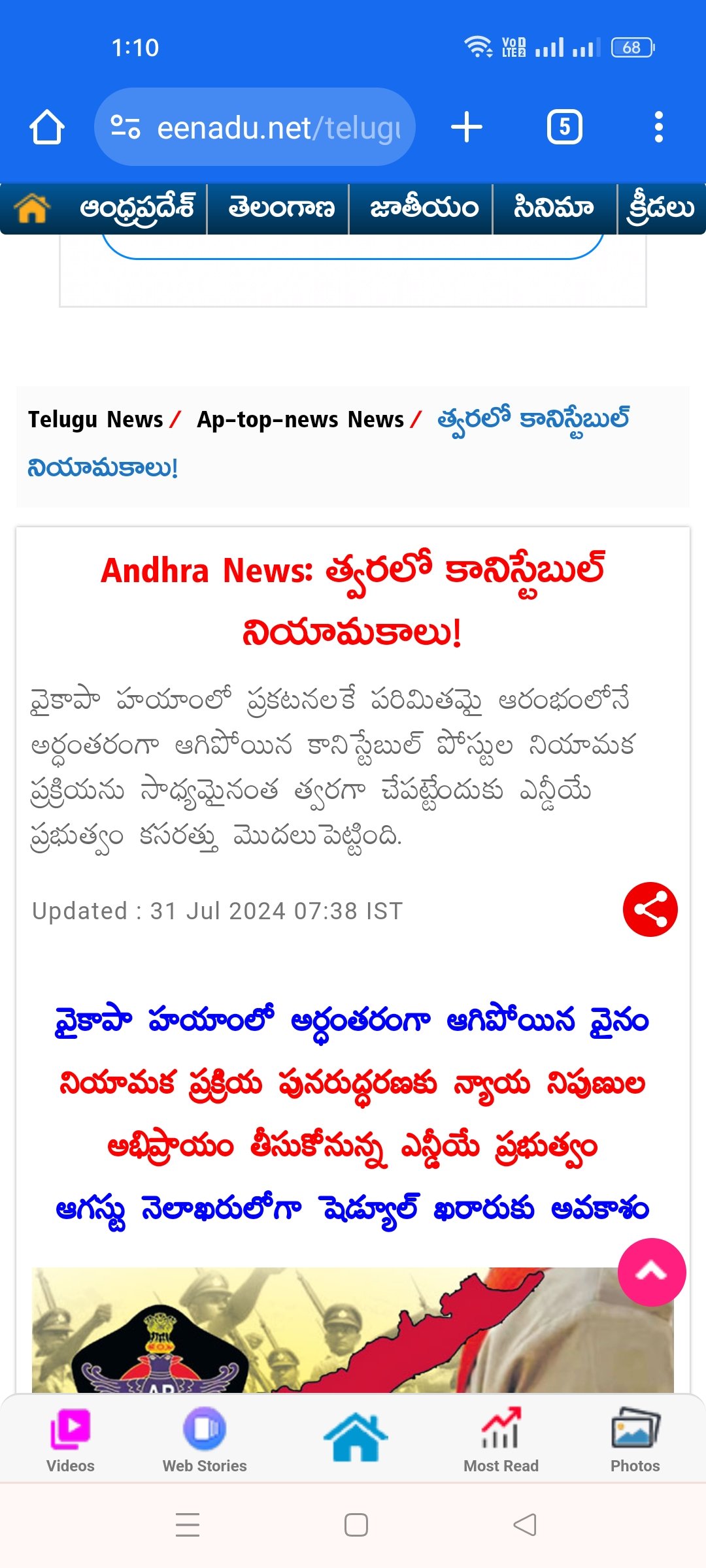
Task: Switch to the ఆంధ్రప్రదేశ్ section
Action: click(x=137, y=208)
